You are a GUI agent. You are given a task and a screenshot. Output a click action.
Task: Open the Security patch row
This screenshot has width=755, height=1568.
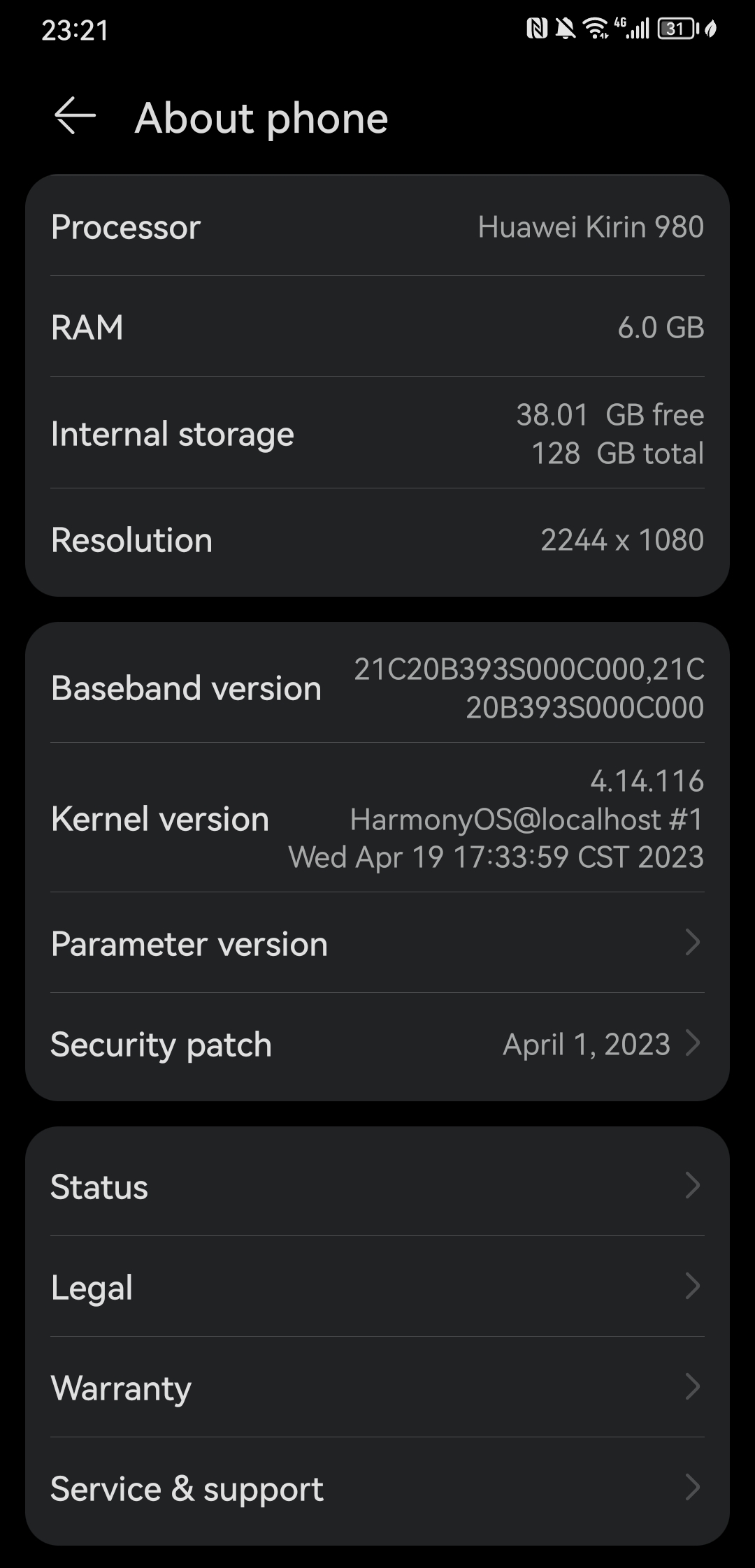click(x=377, y=1045)
